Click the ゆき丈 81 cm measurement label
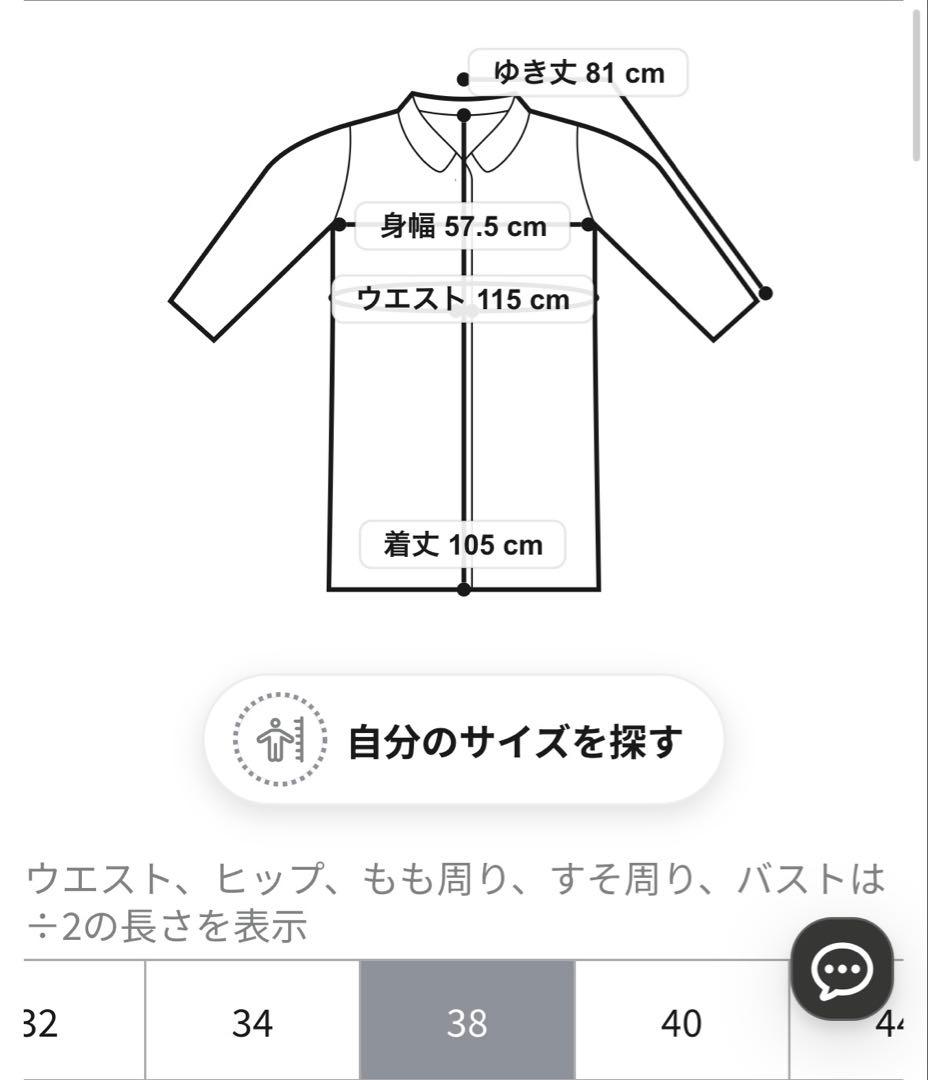Viewport: 928px width, 1080px height. pos(578,71)
